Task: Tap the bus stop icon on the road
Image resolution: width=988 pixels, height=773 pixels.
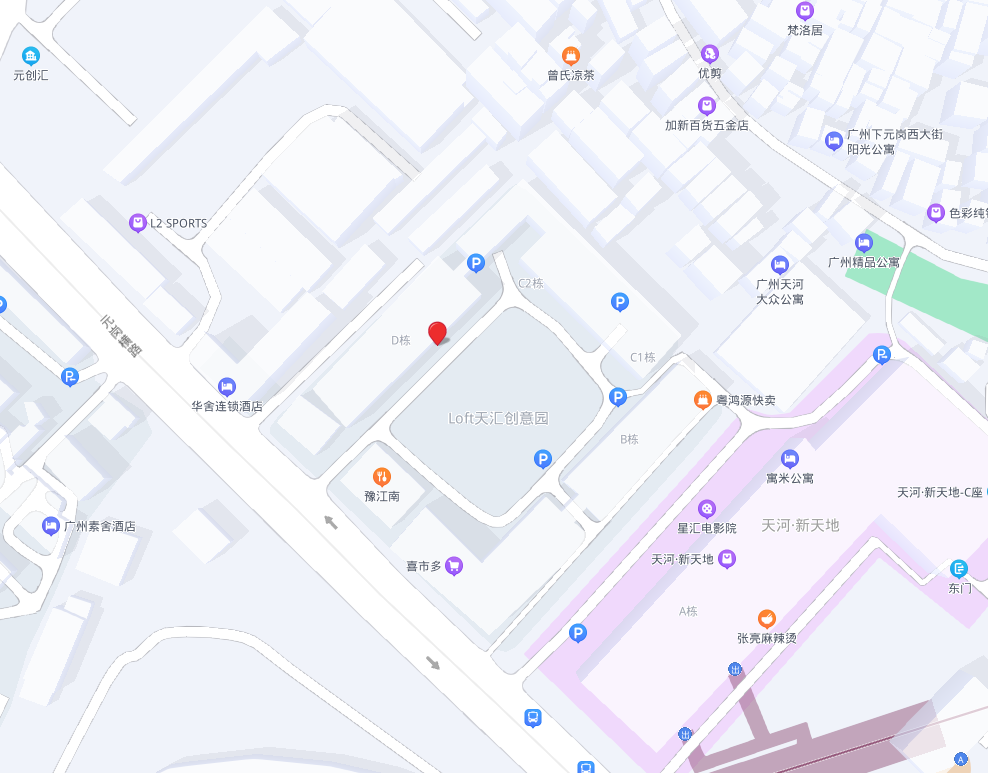Action: pyautogui.click(x=534, y=717)
